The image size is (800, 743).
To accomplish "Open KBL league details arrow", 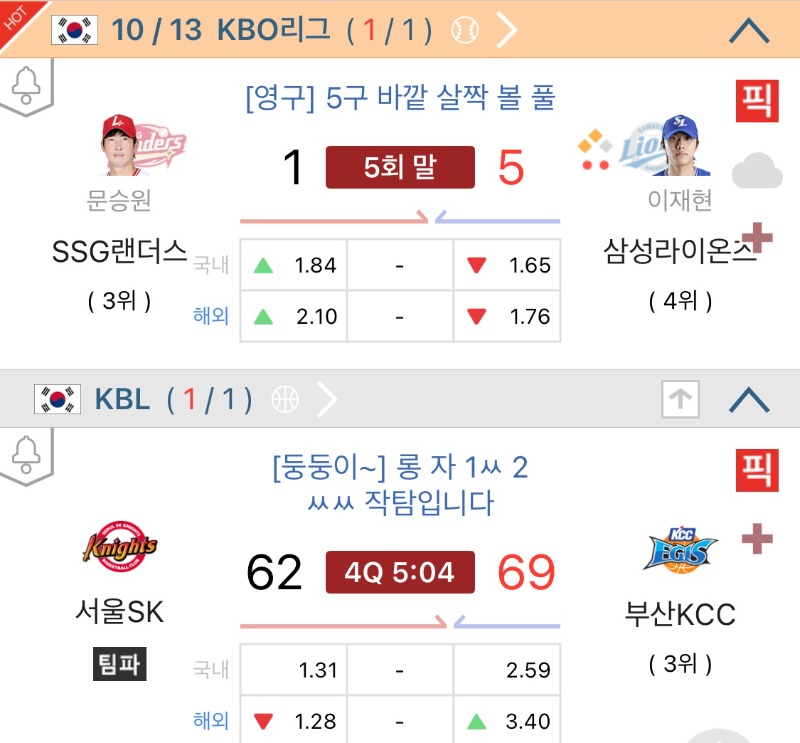I will [x=327, y=400].
